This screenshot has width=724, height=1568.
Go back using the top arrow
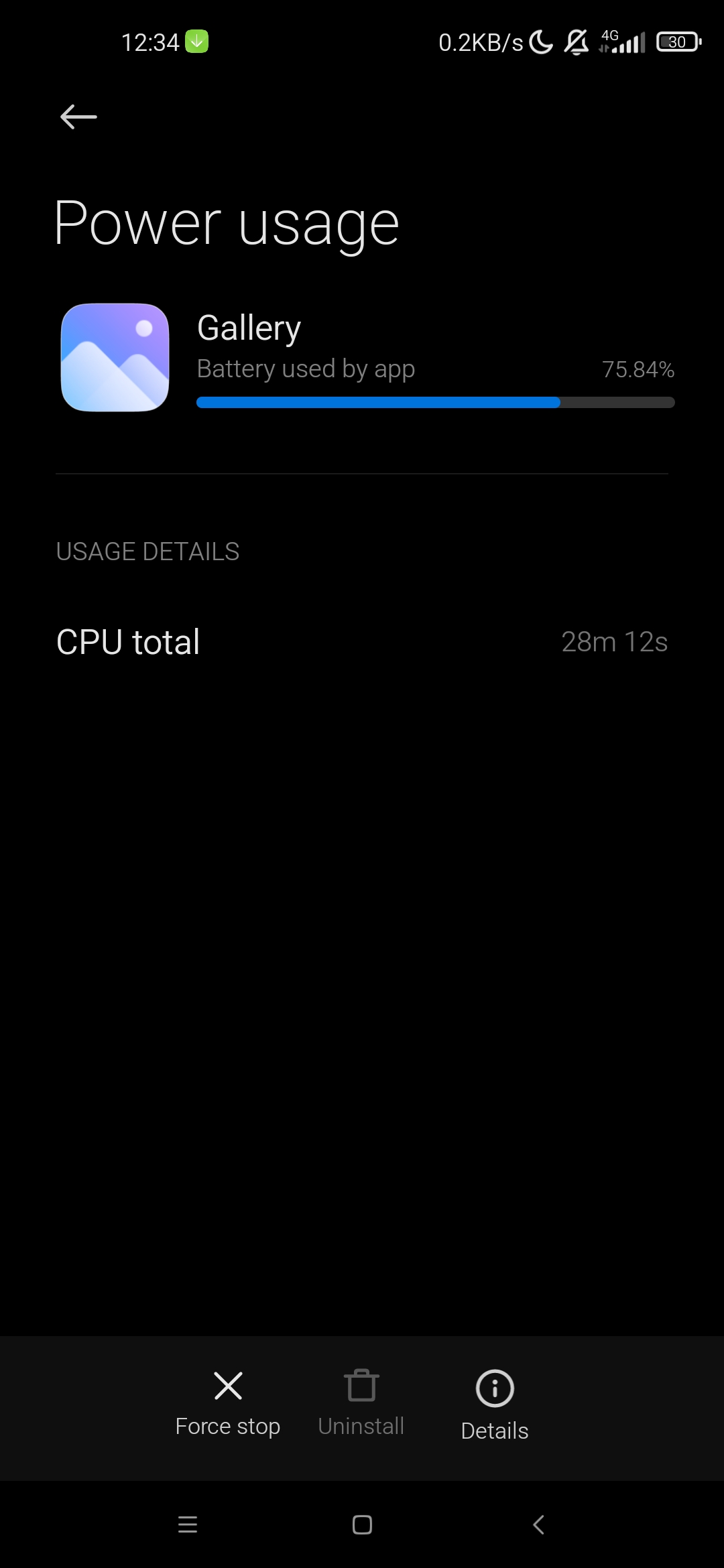(x=78, y=117)
